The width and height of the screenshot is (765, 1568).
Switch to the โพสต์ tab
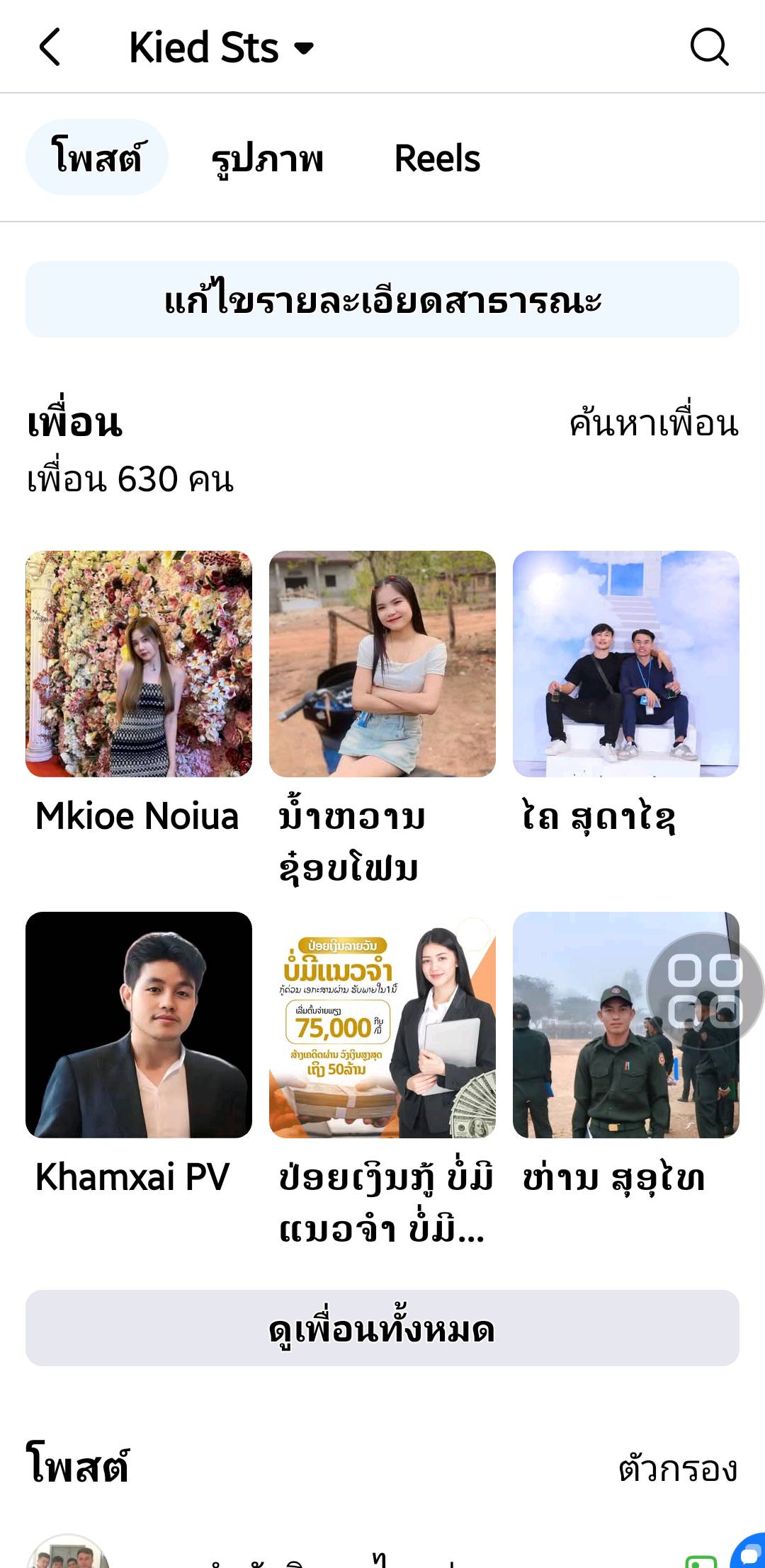tap(97, 157)
